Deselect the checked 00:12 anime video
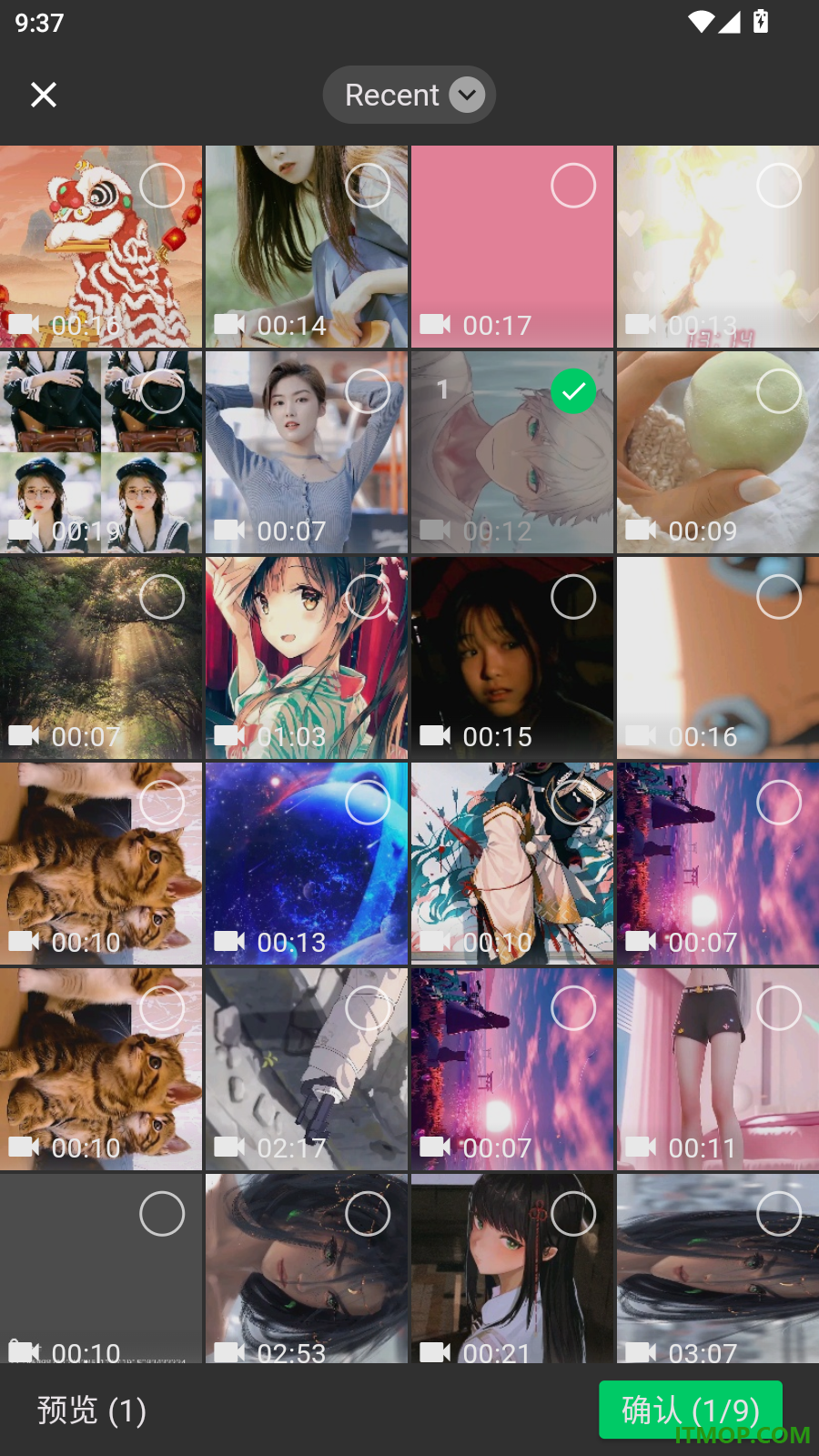This screenshot has height=1456, width=819. (x=573, y=391)
